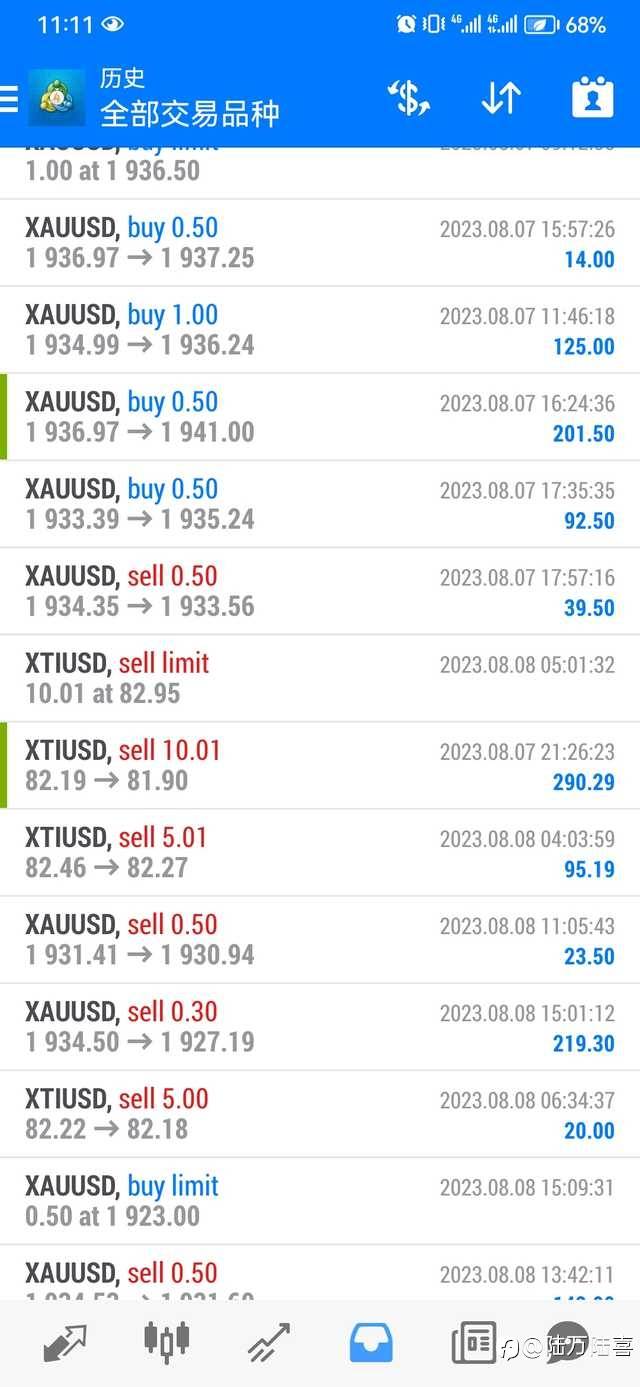Open the XAUUSD sell 0.50 trade with 23.50 profit

[320, 939]
